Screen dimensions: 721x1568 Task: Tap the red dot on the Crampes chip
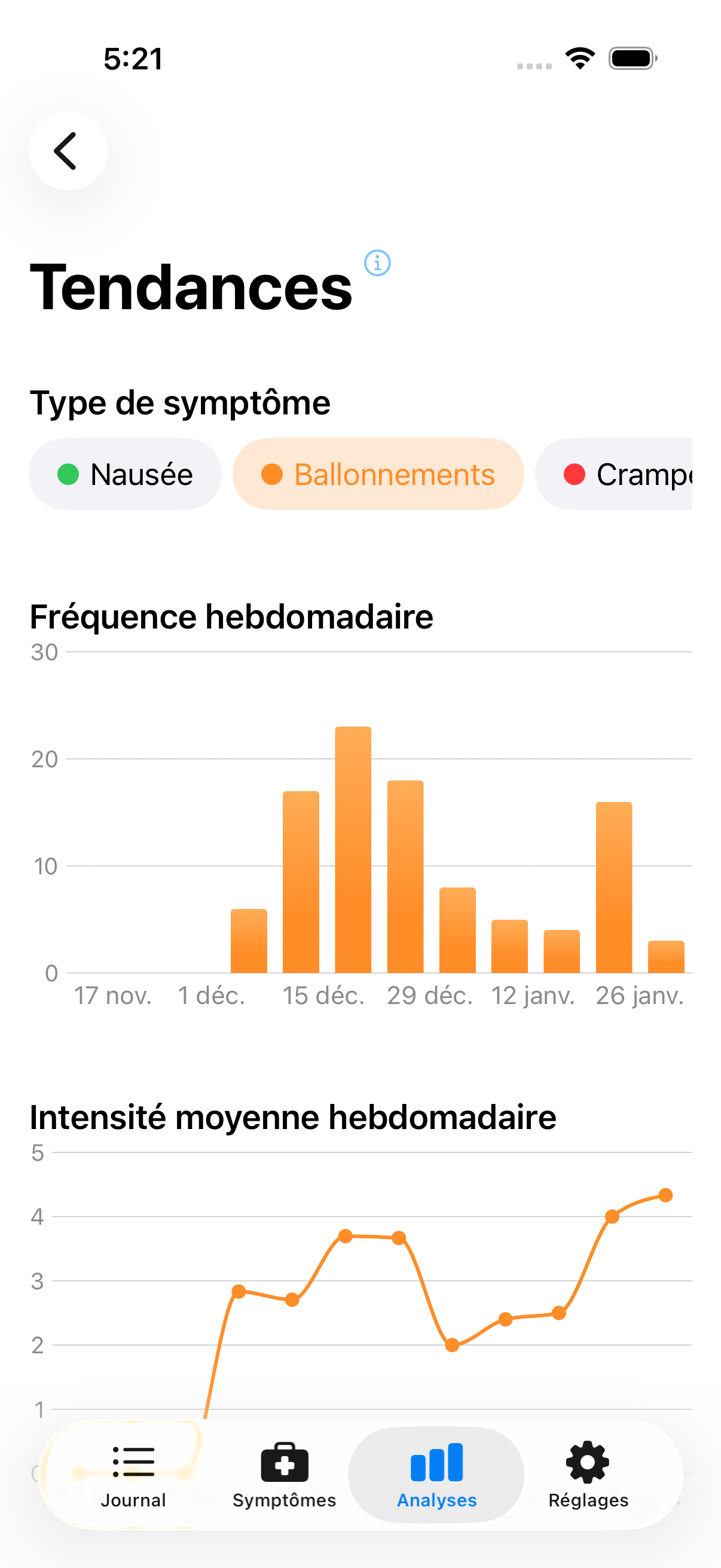(x=574, y=475)
